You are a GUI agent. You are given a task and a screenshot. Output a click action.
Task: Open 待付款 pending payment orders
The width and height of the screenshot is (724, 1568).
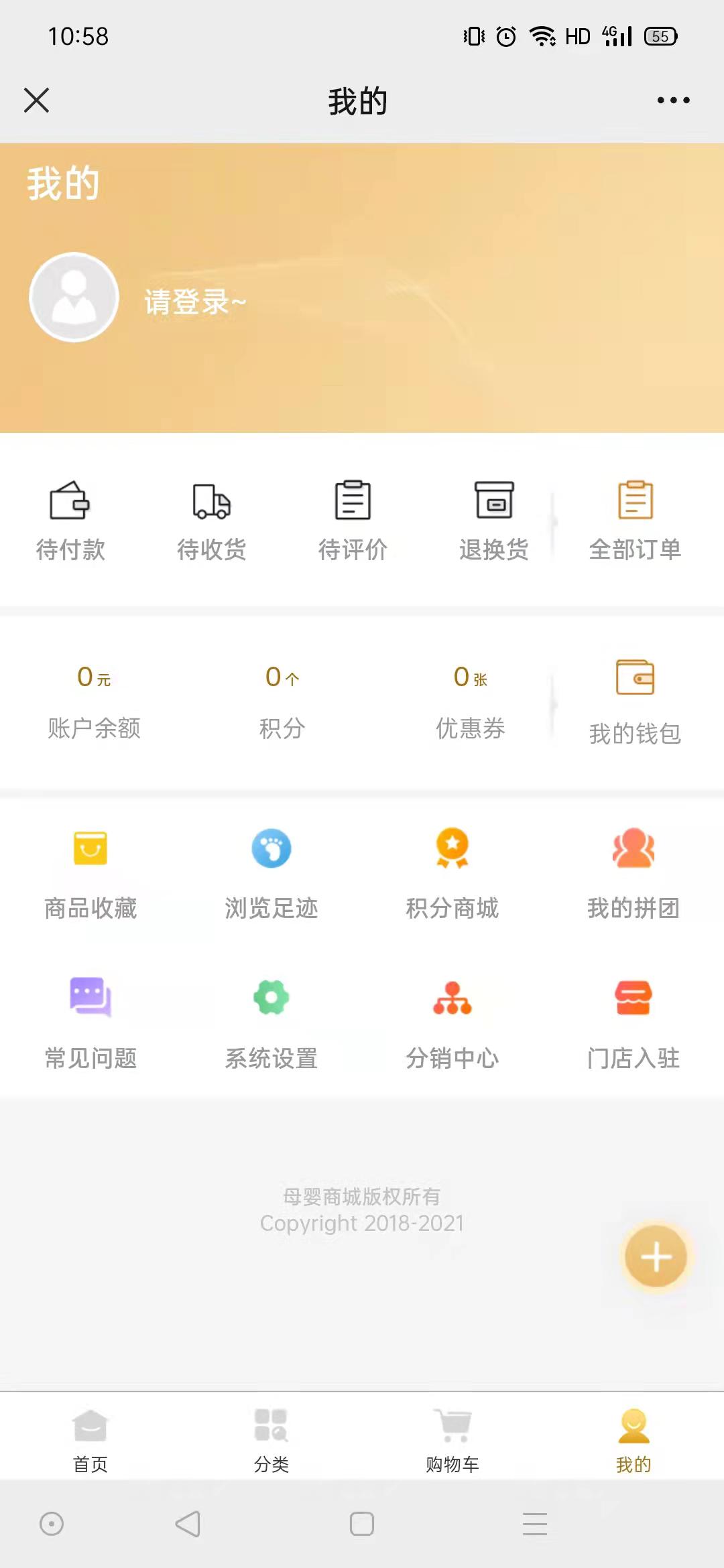coord(70,521)
